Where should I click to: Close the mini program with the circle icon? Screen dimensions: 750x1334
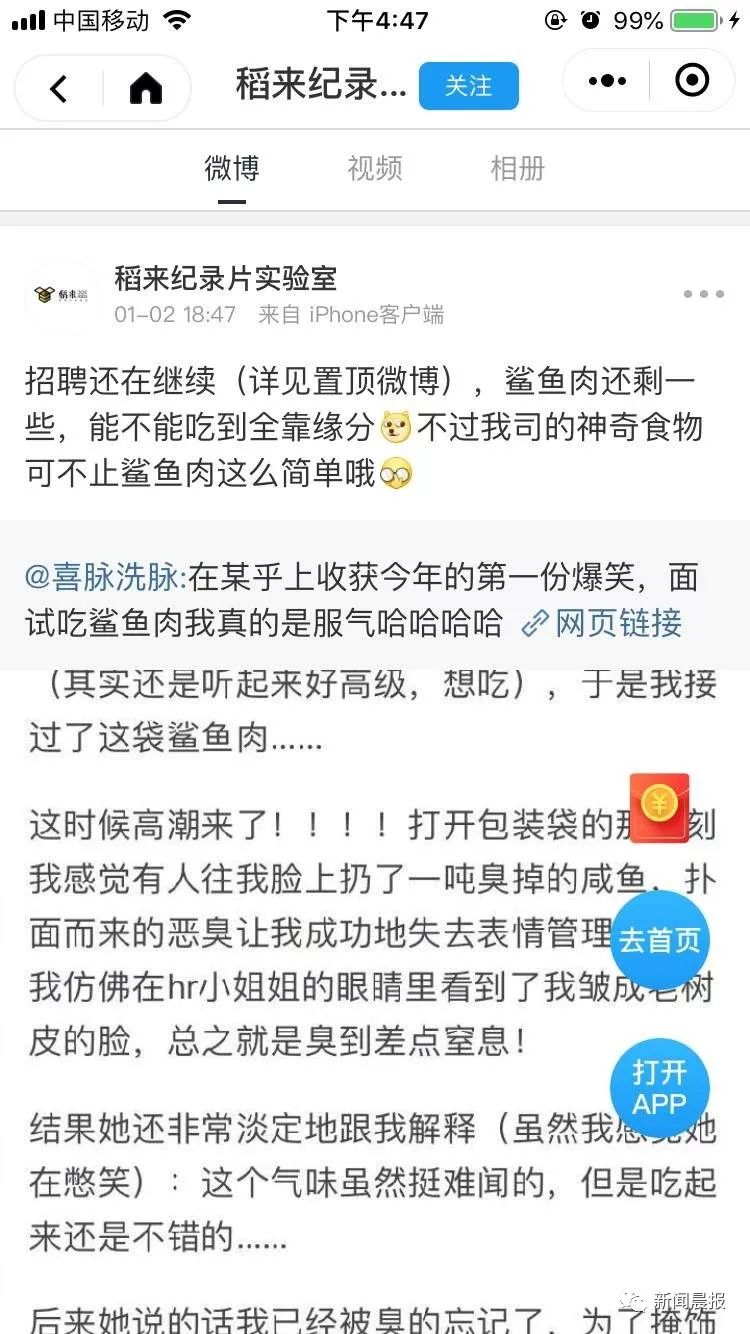[x=692, y=81]
